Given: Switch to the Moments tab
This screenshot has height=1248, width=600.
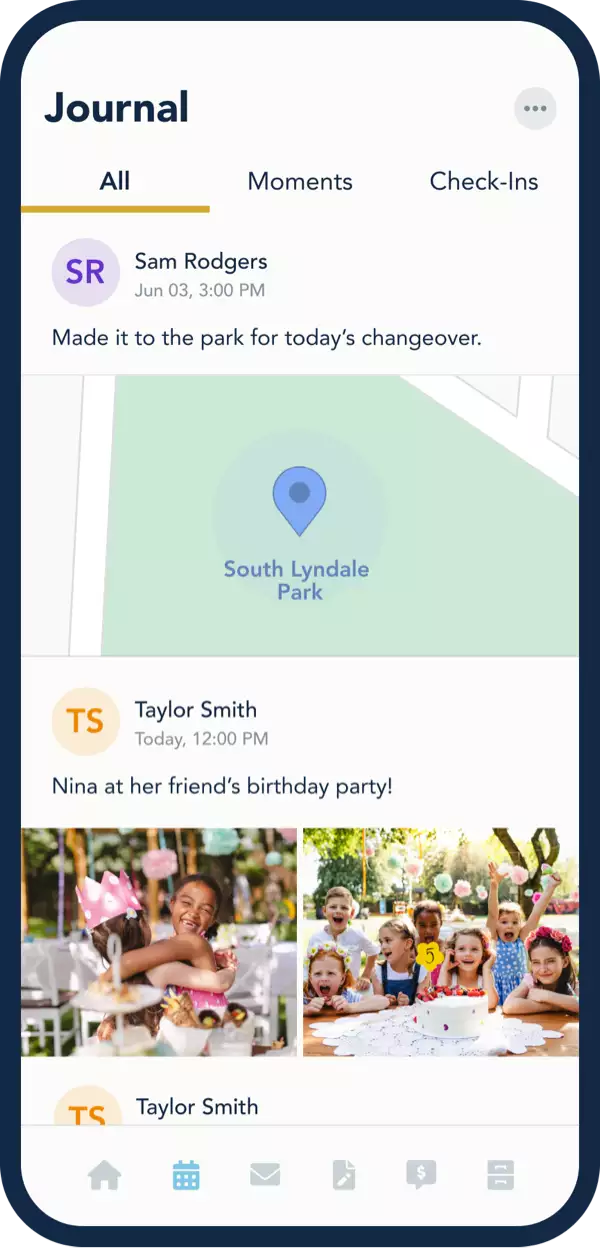Looking at the screenshot, I should 300,182.
